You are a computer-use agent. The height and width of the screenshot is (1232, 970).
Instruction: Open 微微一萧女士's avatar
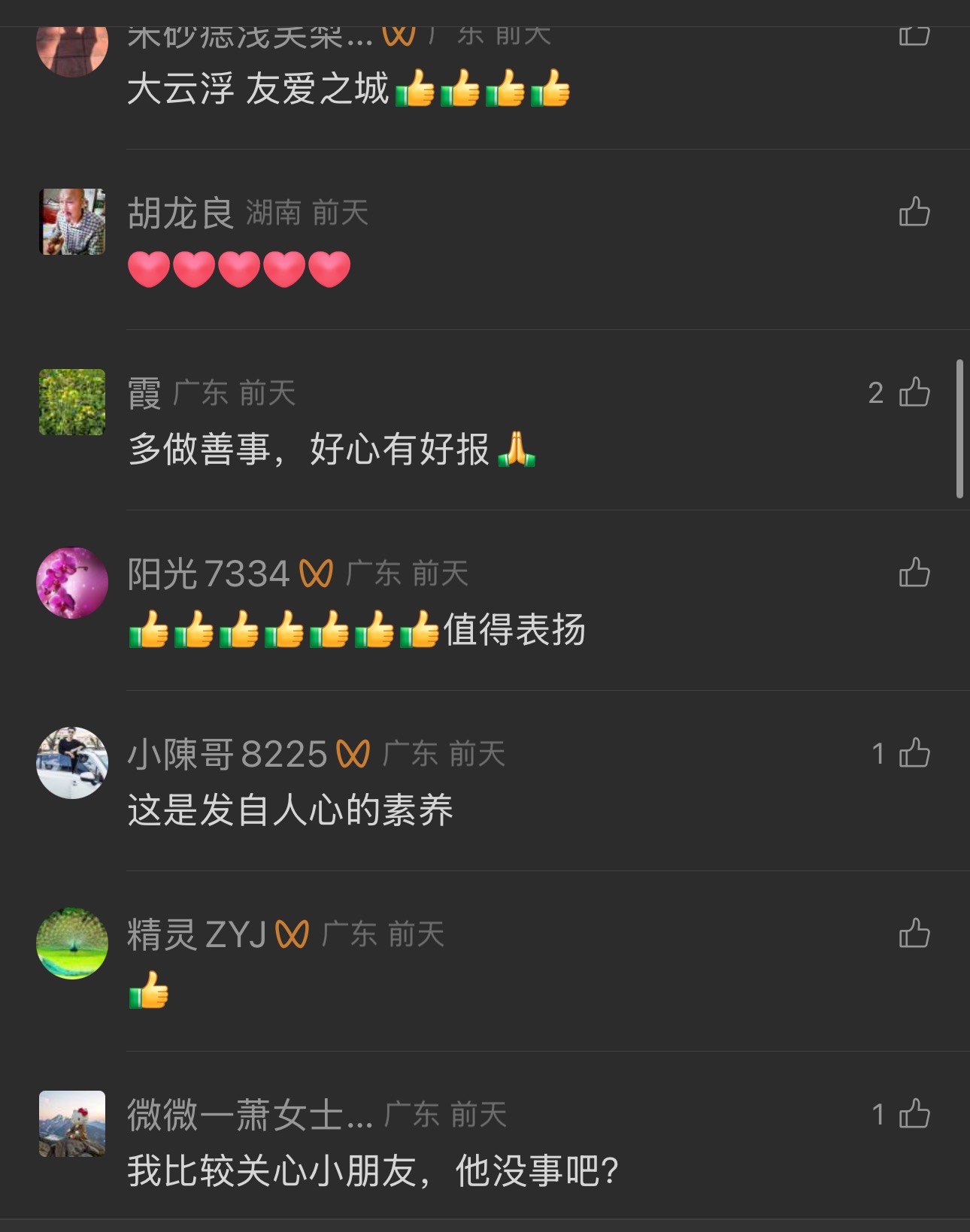pos(72,1124)
